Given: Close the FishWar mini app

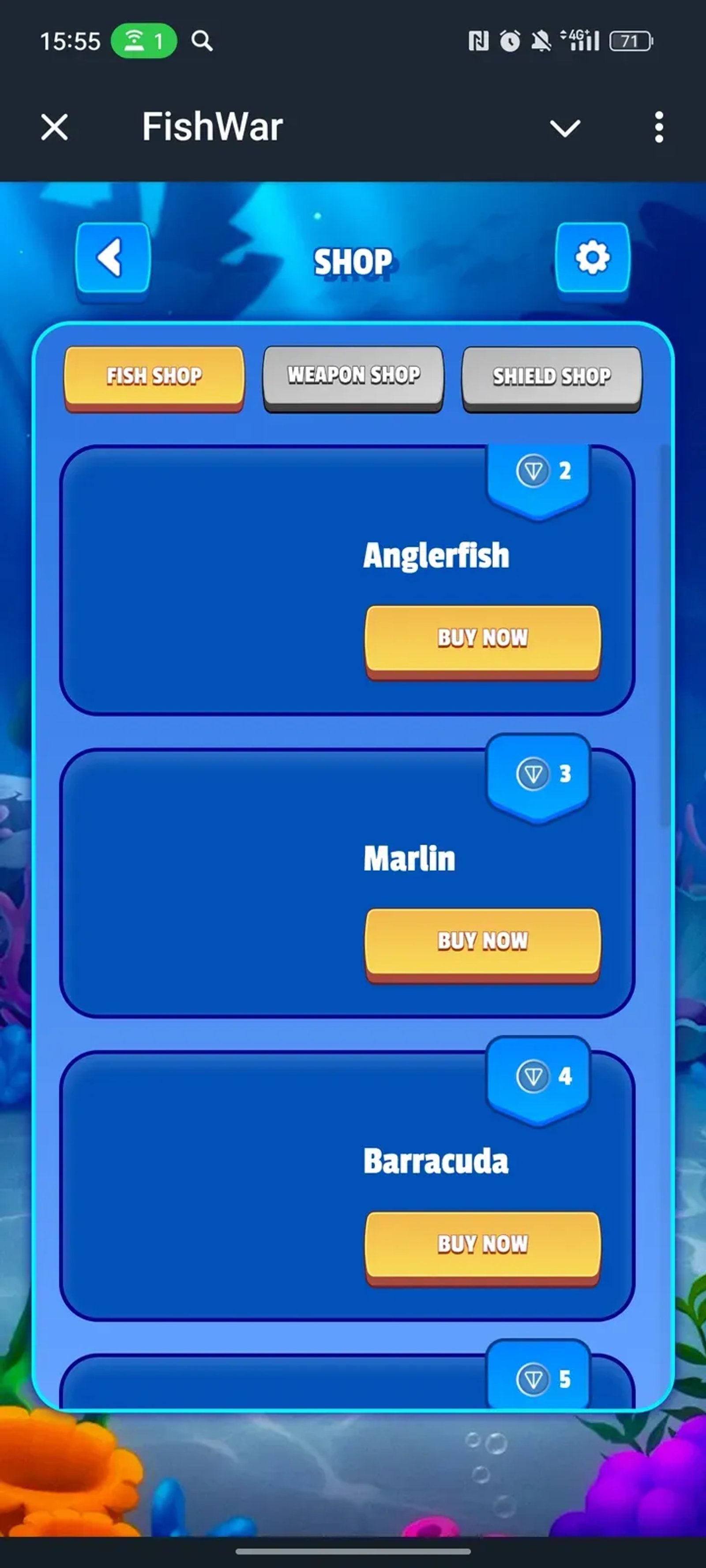Looking at the screenshot, I should click(x=55, y=127).
